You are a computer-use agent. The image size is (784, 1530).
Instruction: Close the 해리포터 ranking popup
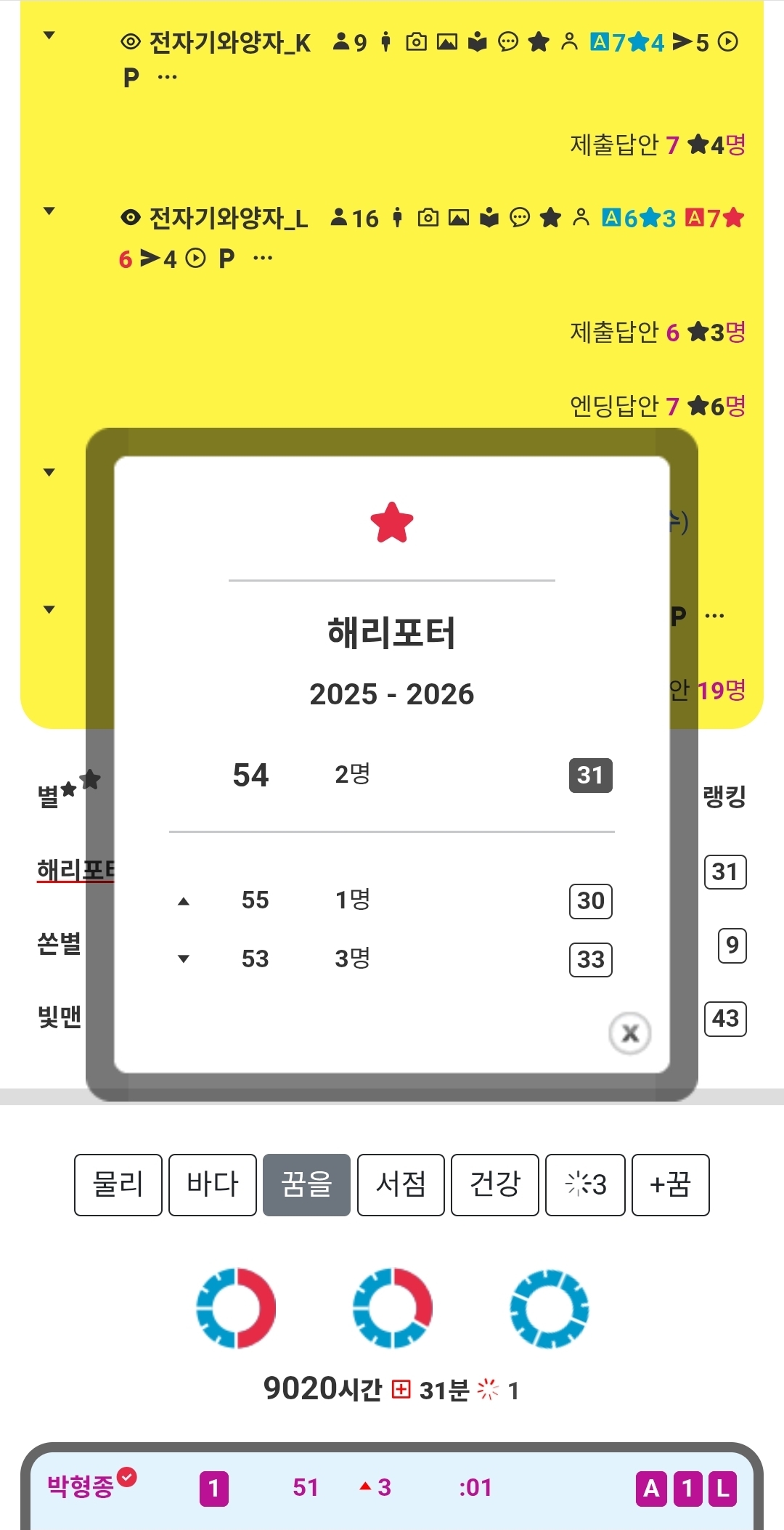629,1033
